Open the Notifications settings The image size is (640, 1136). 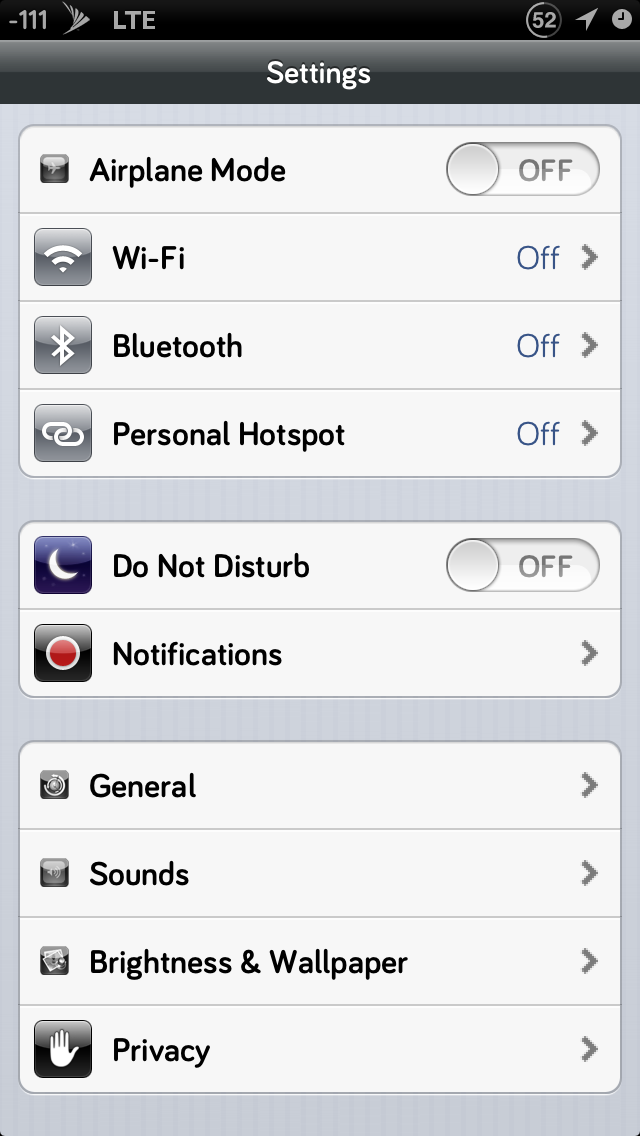coord(320,653)
